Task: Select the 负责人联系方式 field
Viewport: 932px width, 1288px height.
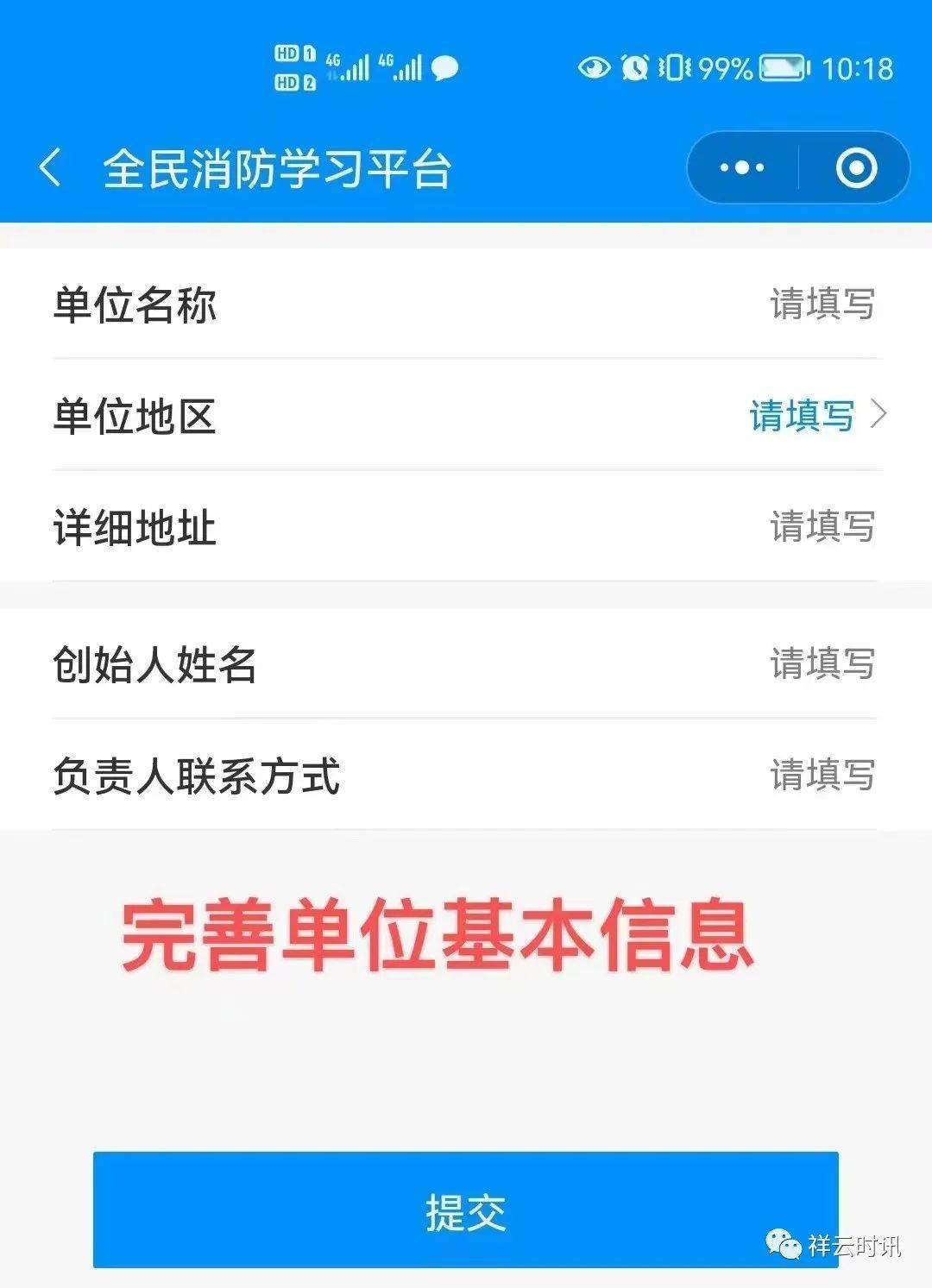Action: pyautogui.click(x=822, y=776)
